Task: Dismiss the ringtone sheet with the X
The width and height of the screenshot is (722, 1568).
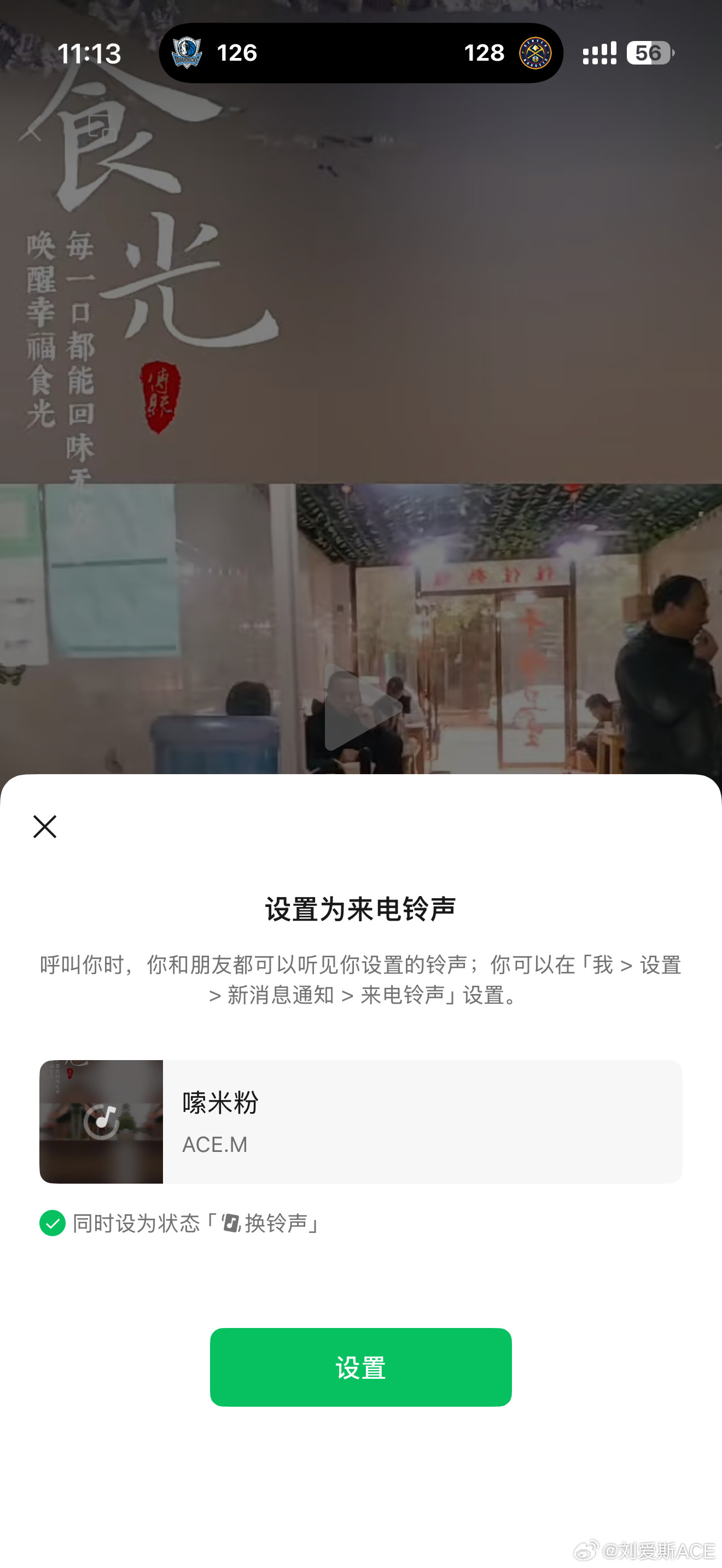Action: click(x=44, y=827)
